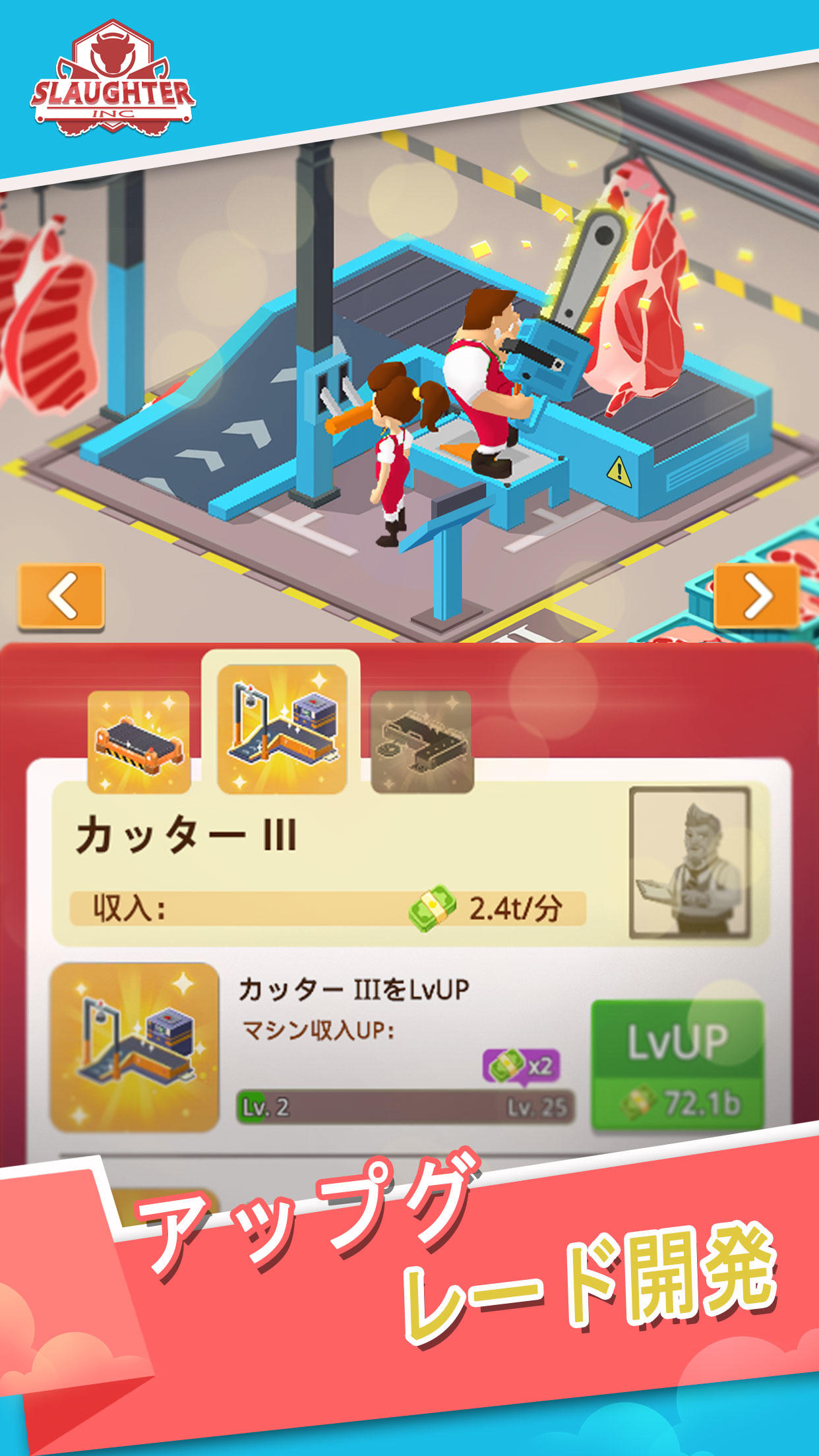The height and width of the screenshot is (1456, 819).
Task: Tap the locked grayed-out machine icon
Action: click(422, 743)
